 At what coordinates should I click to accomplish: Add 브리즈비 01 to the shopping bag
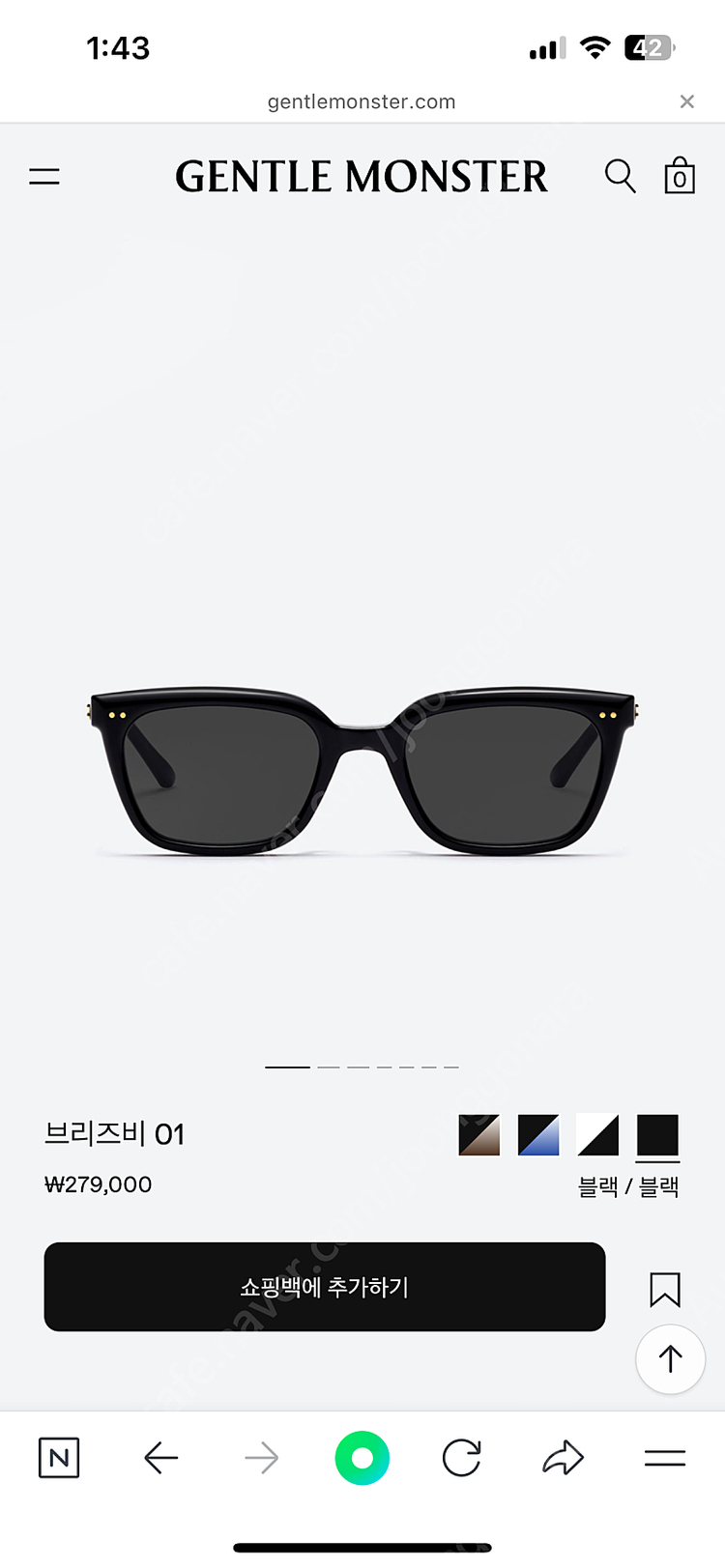[x=325, y=1287]
